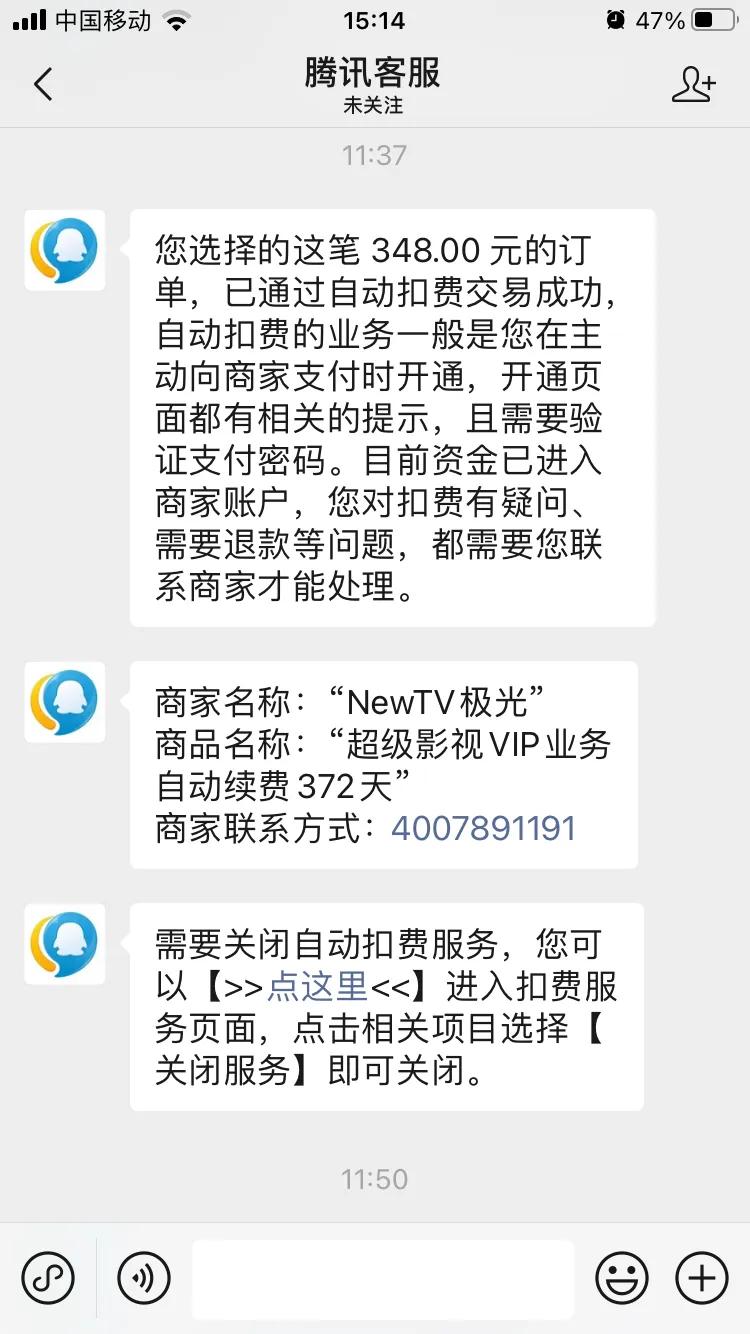This screenshot has width=750, height=1334.
Task: Tap the plus icon to attach more options
Action: tap(701, 1278)
